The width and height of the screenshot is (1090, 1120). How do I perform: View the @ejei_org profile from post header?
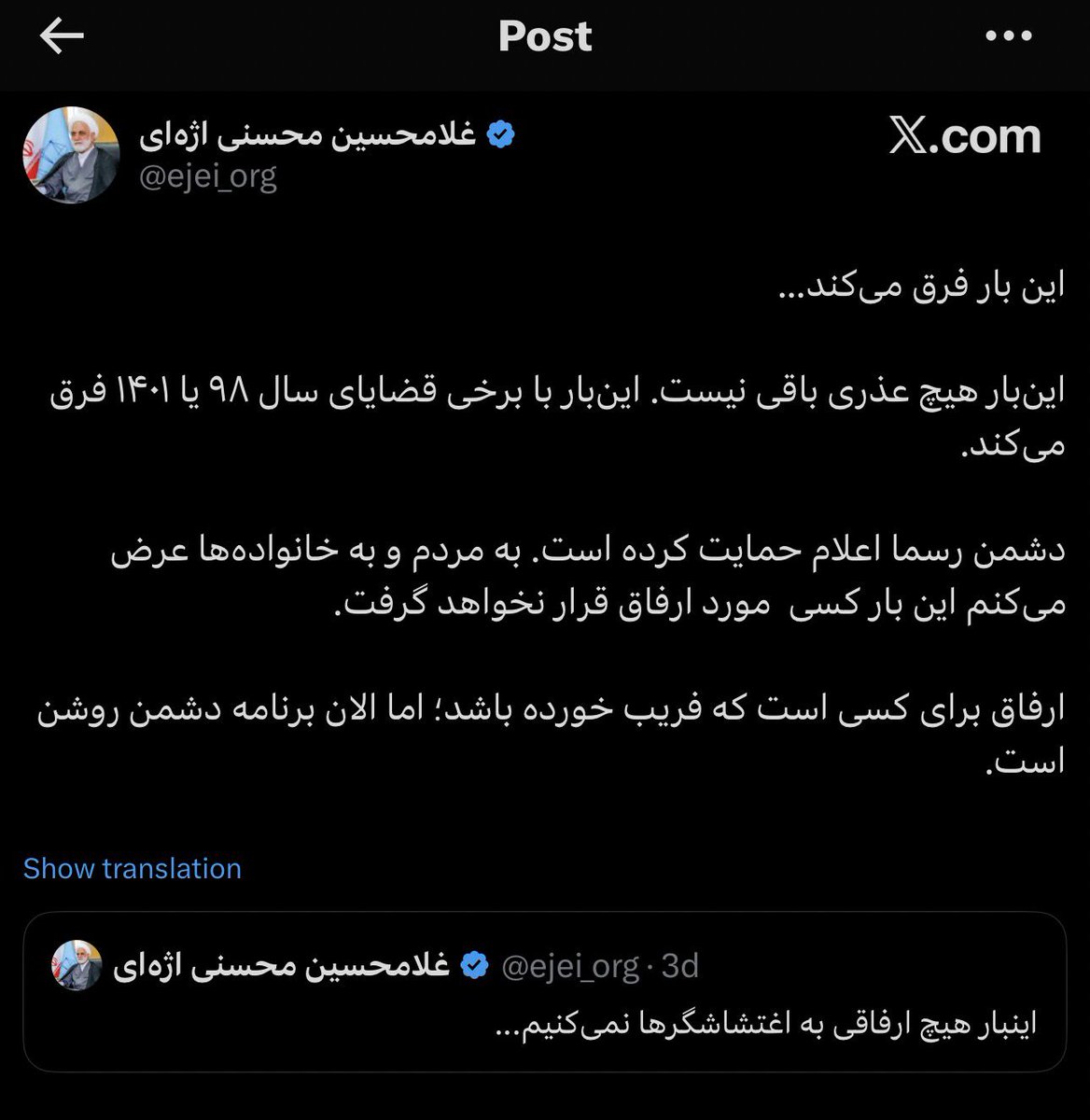[x=208, y=176]
